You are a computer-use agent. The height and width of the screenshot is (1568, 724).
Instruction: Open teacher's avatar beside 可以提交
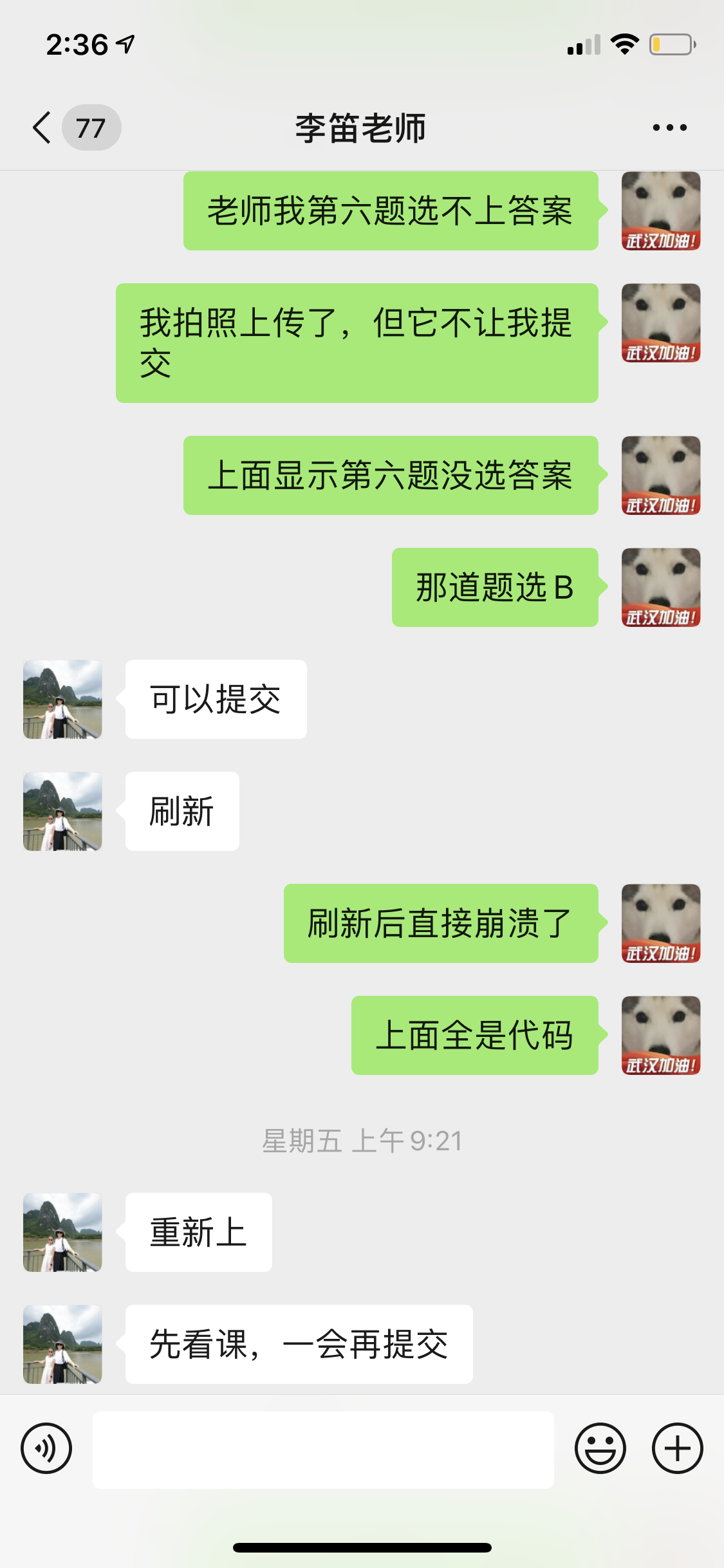(x=62, y=699)
